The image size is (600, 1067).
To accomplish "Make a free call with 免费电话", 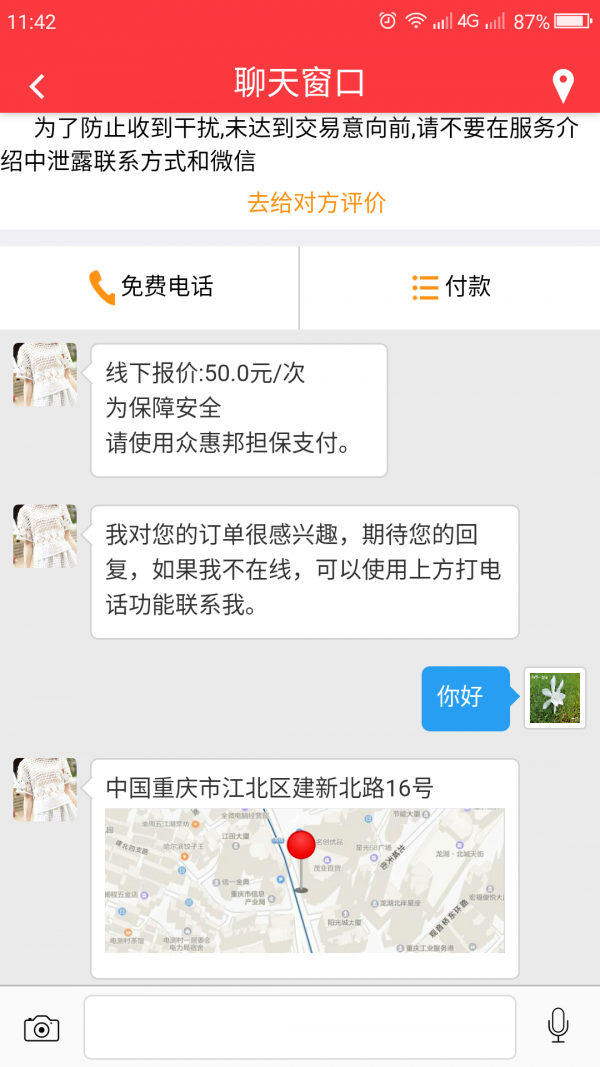I will click(x=150, y=287).
